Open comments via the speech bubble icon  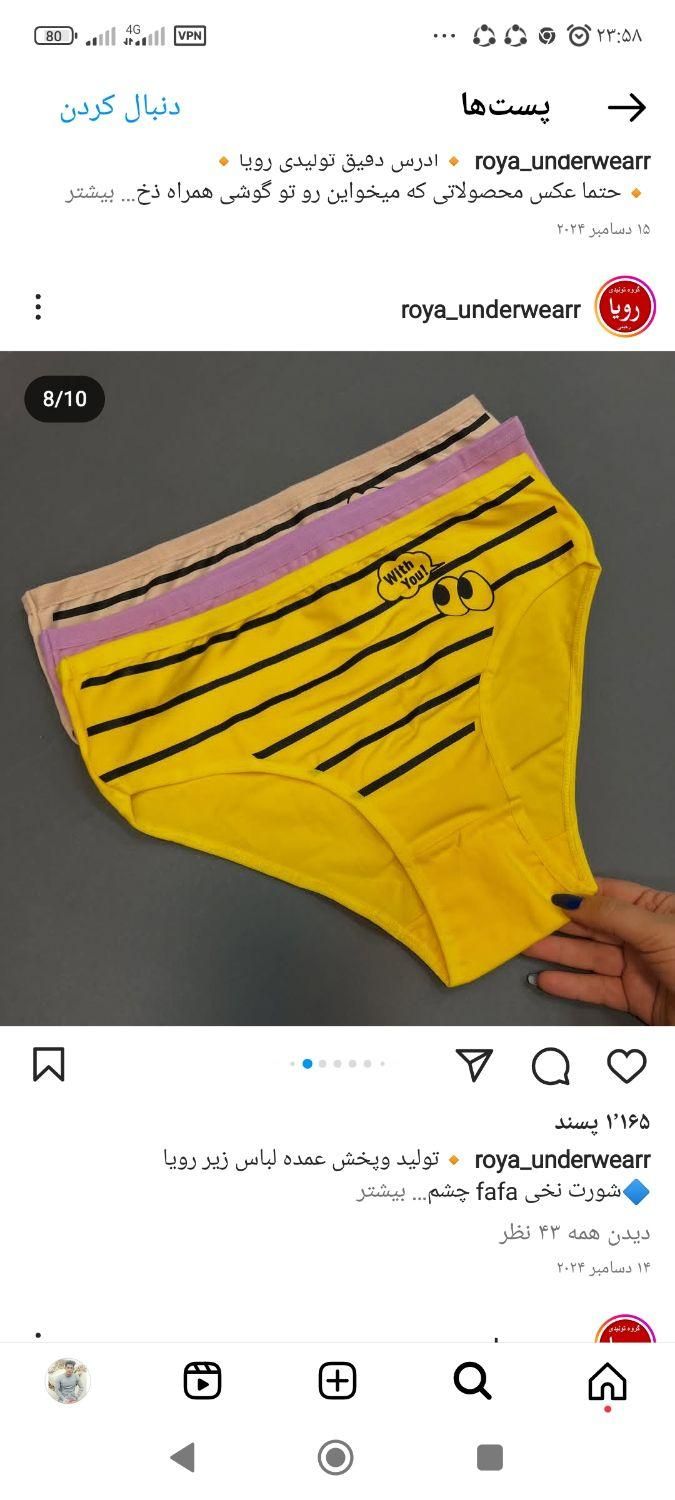click(x=551, y=1066)
